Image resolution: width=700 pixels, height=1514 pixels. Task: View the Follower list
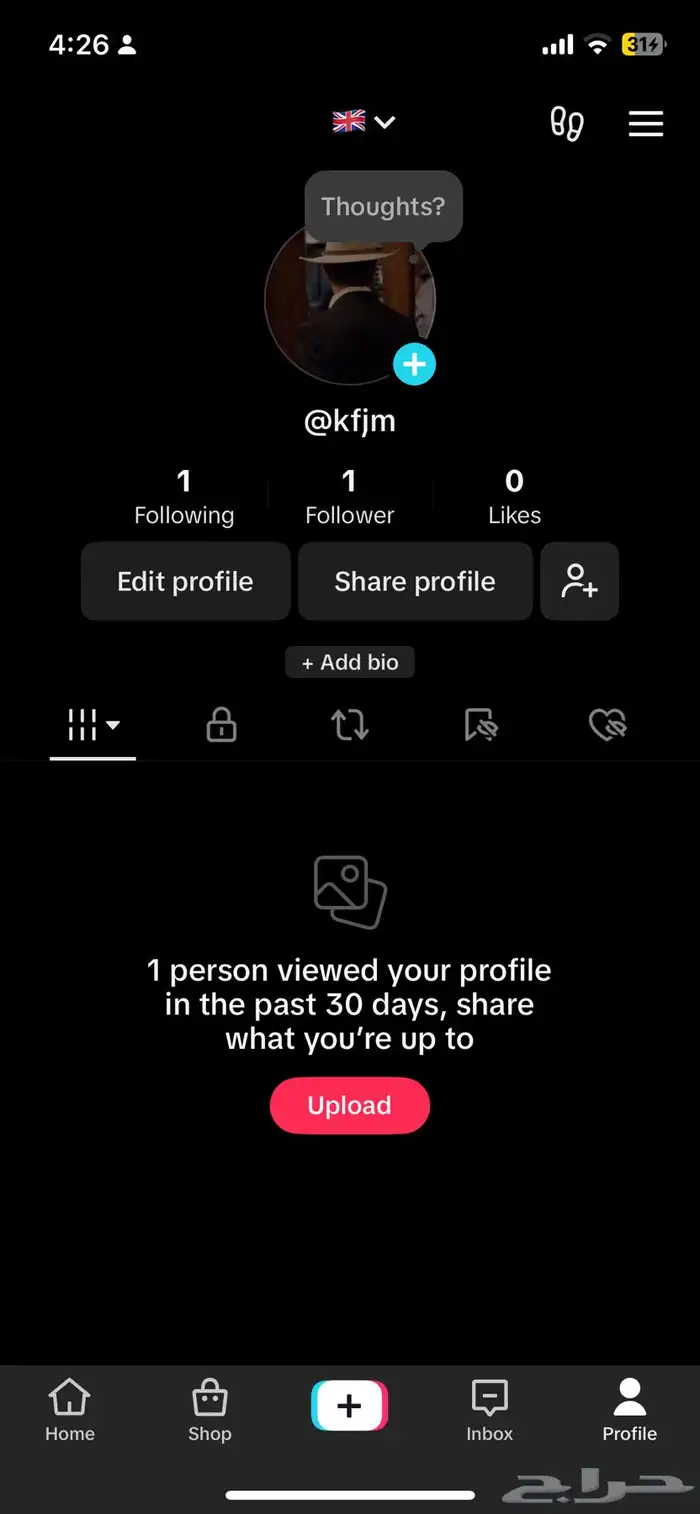tap(349, 498)
